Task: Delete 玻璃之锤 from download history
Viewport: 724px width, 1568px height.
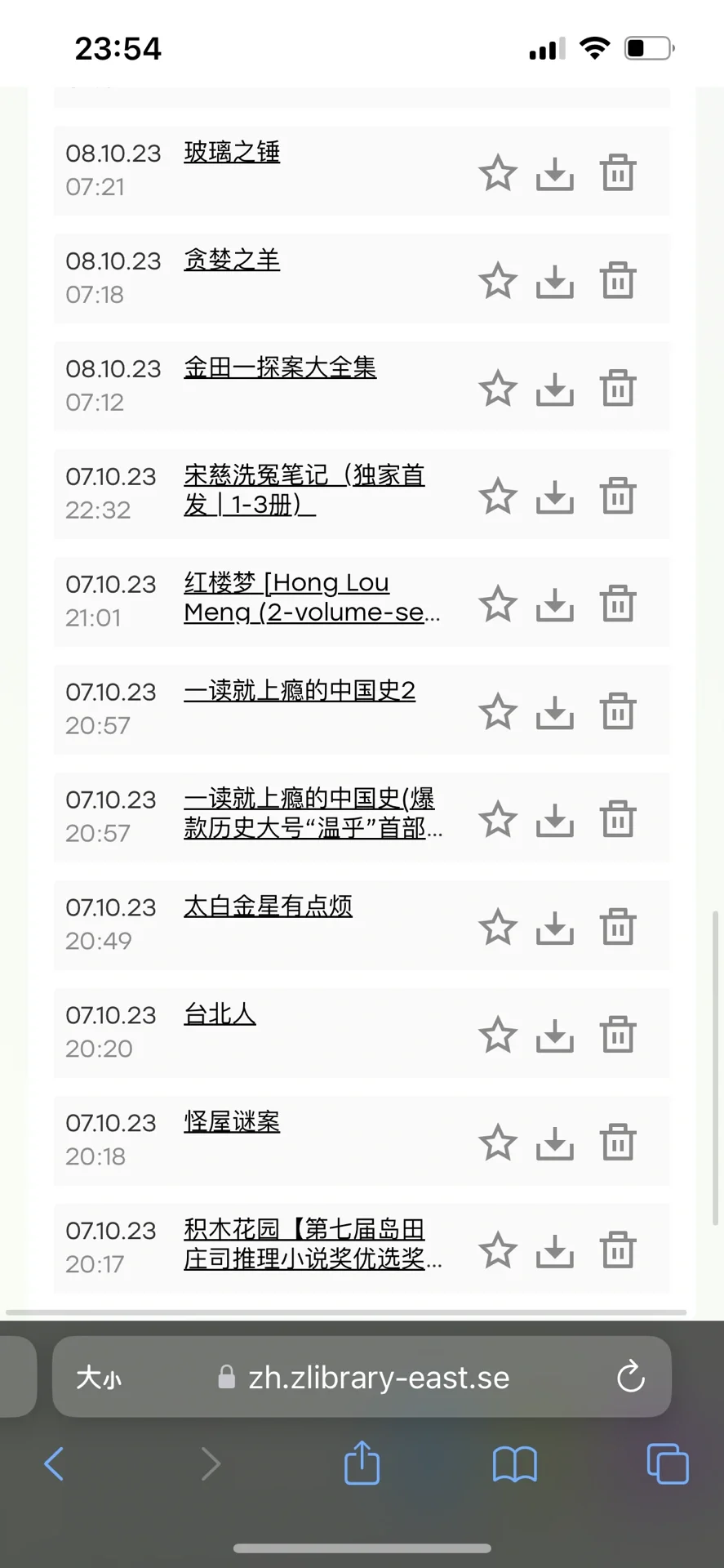Action: [x=618, y=172]
